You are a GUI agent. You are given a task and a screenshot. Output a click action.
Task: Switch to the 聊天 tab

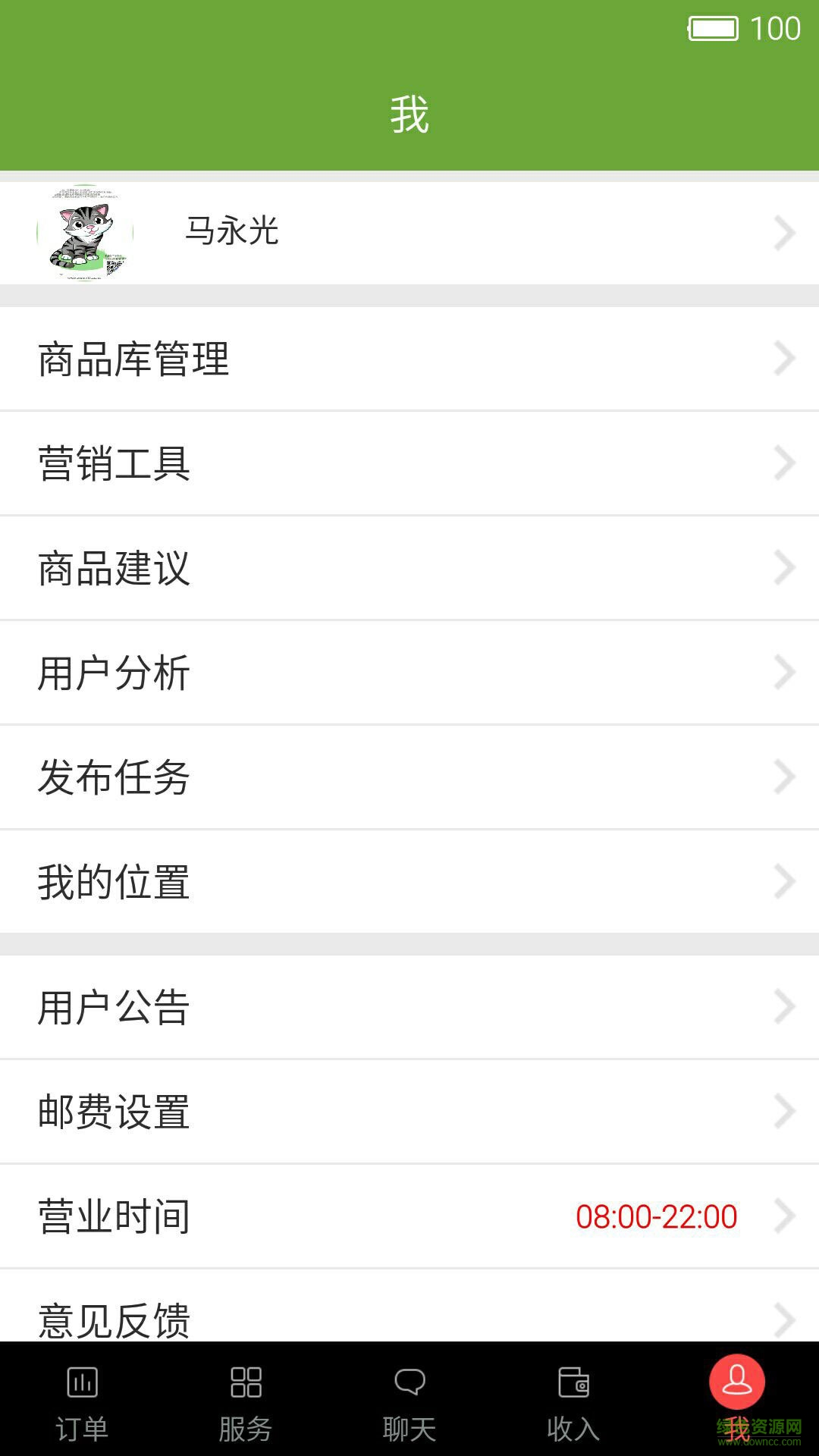[409, 1401]
